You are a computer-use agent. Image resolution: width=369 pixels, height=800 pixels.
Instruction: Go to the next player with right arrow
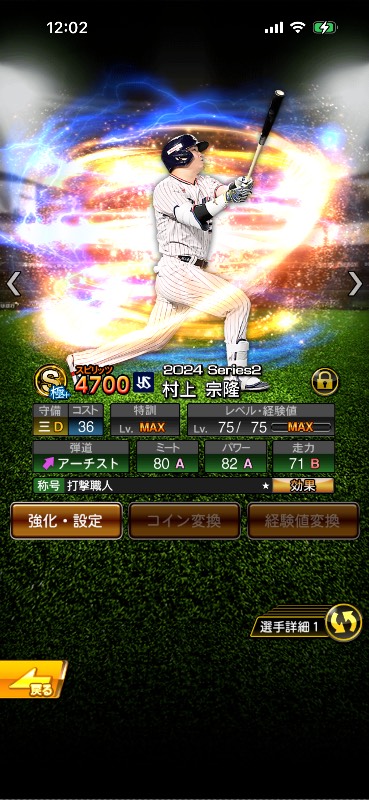[x=355, y=284]
